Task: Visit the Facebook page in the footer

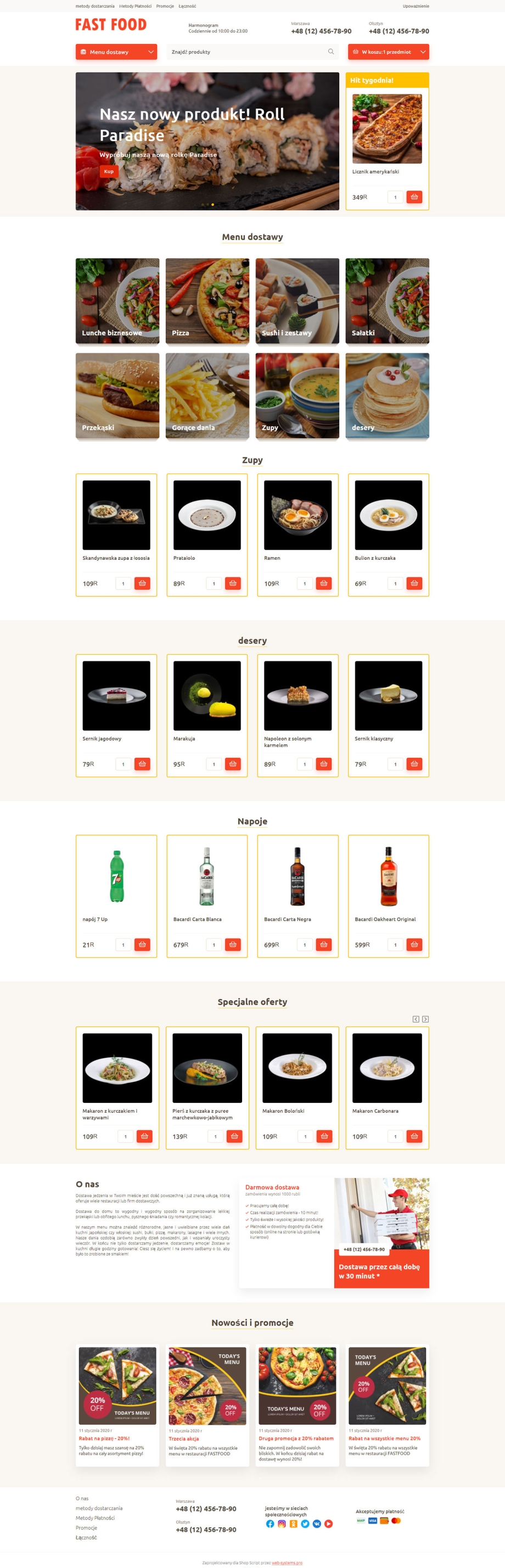Action: point(270,1524)
